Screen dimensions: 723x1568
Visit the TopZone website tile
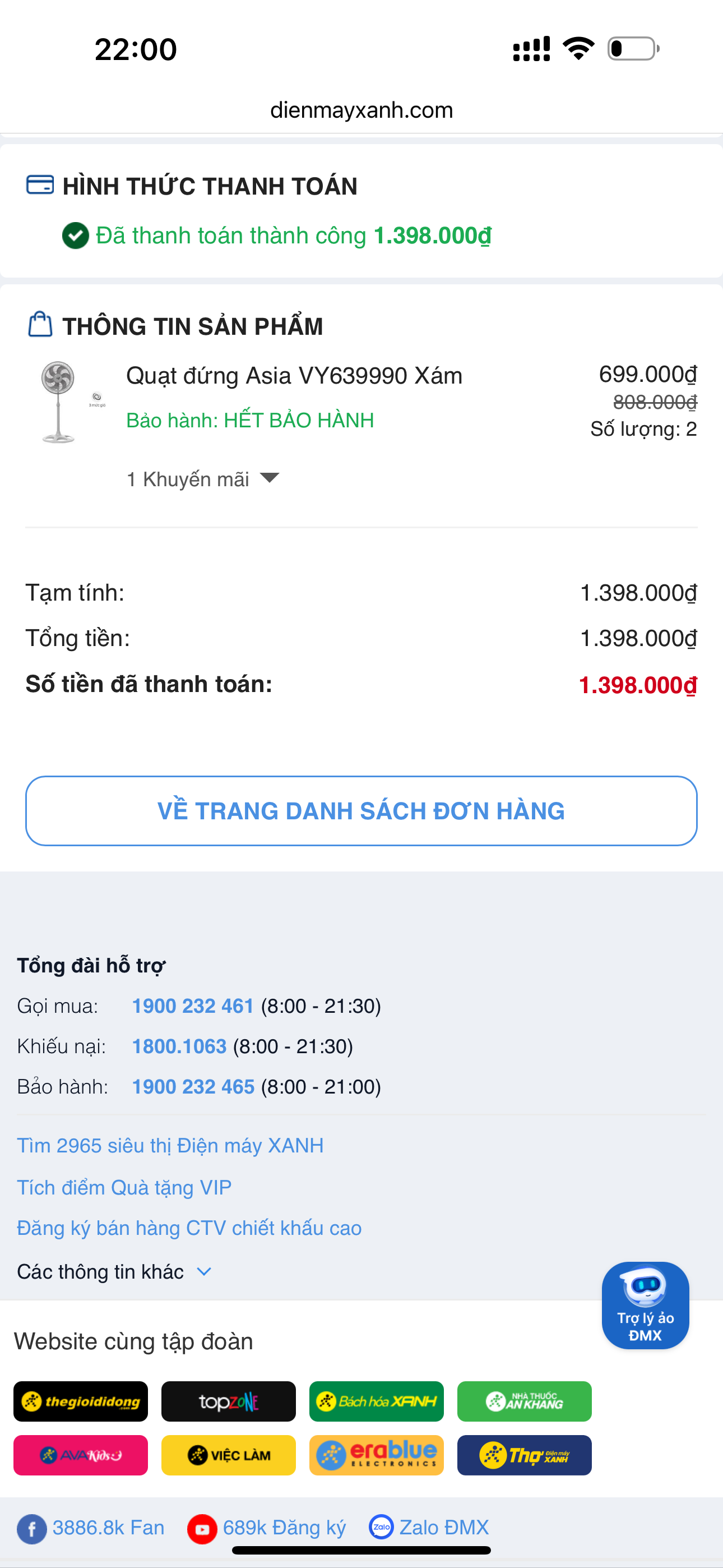coord(228,1401)
